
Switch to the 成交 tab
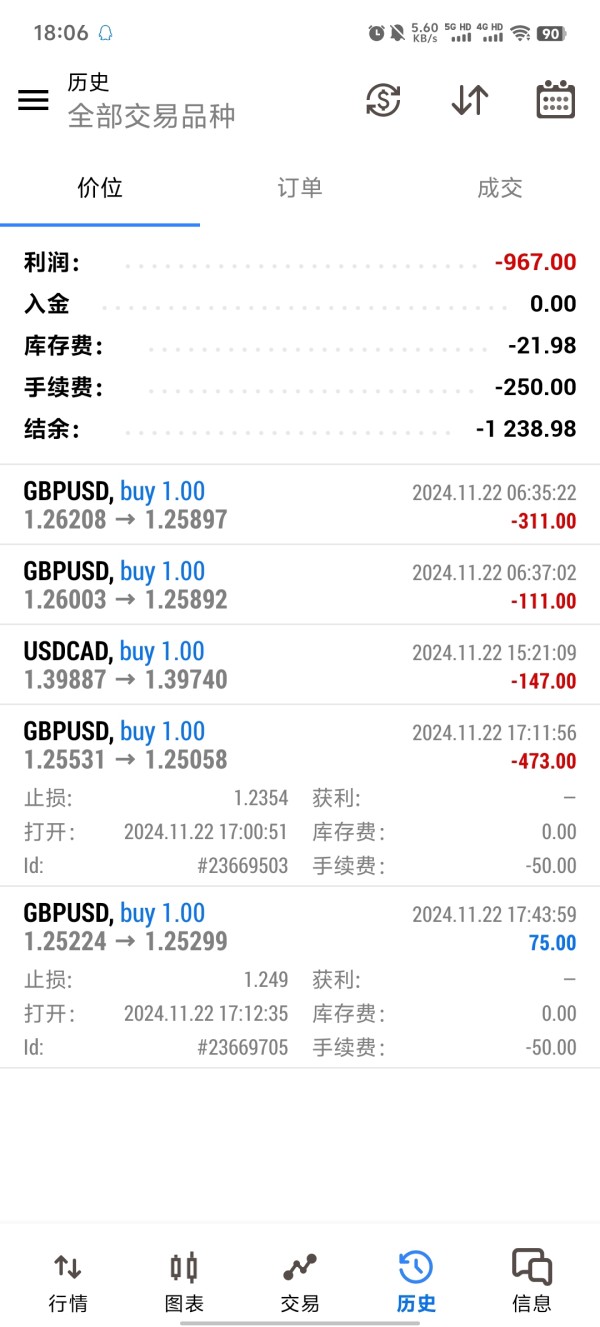(x=500, y=188)
